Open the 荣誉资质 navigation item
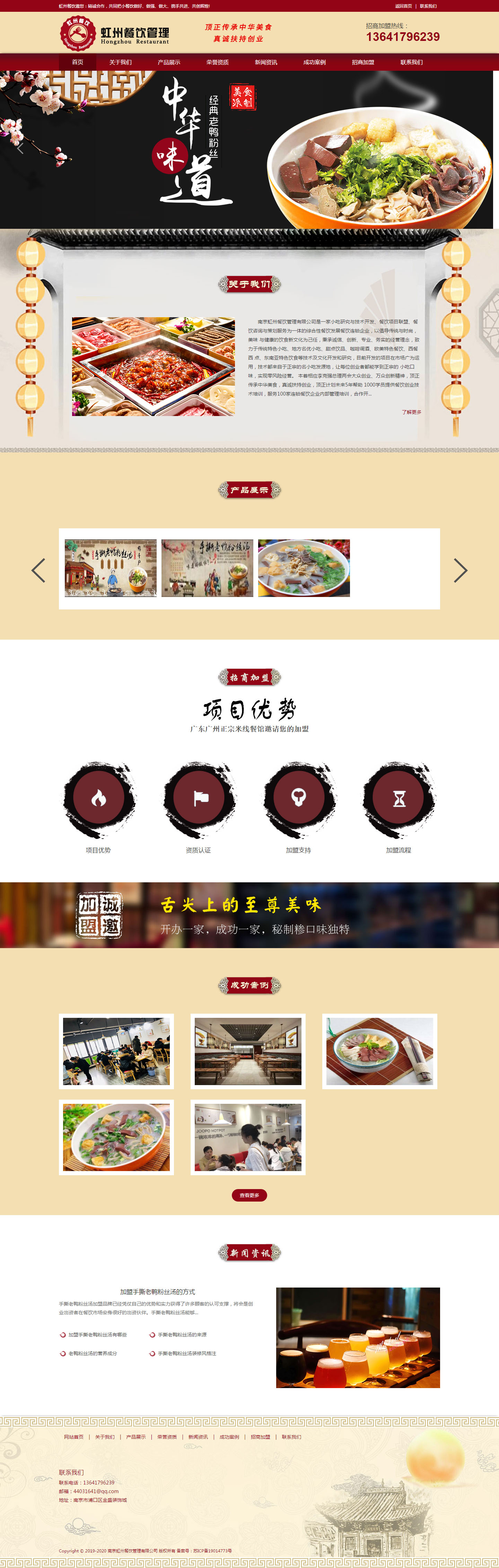The image size is (499, 1568). point(217,62)
